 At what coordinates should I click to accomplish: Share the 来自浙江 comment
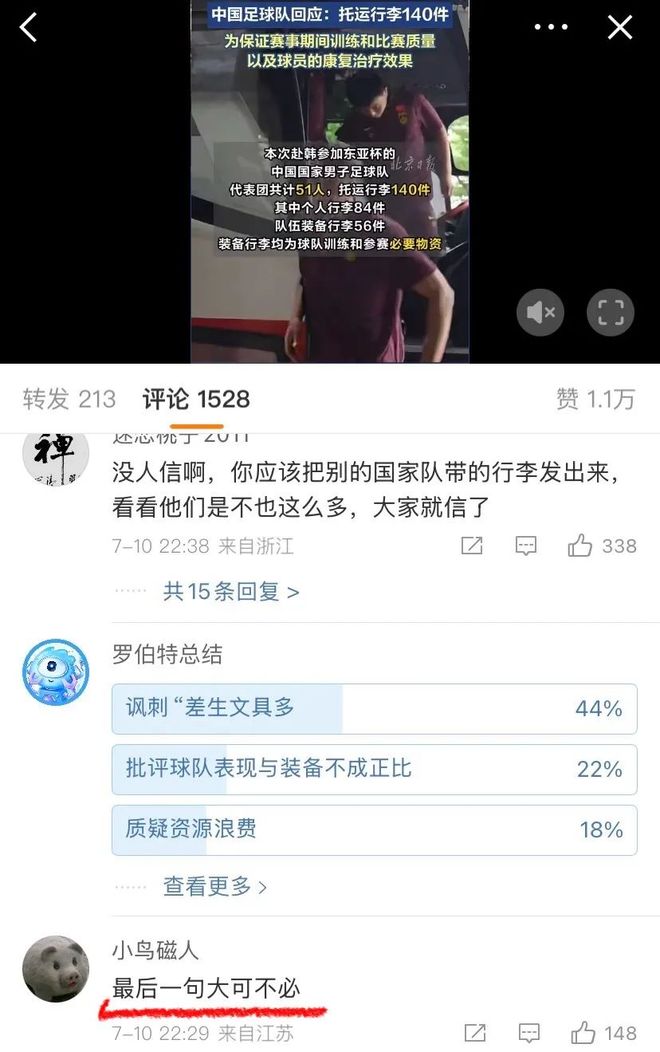point(472,546)
